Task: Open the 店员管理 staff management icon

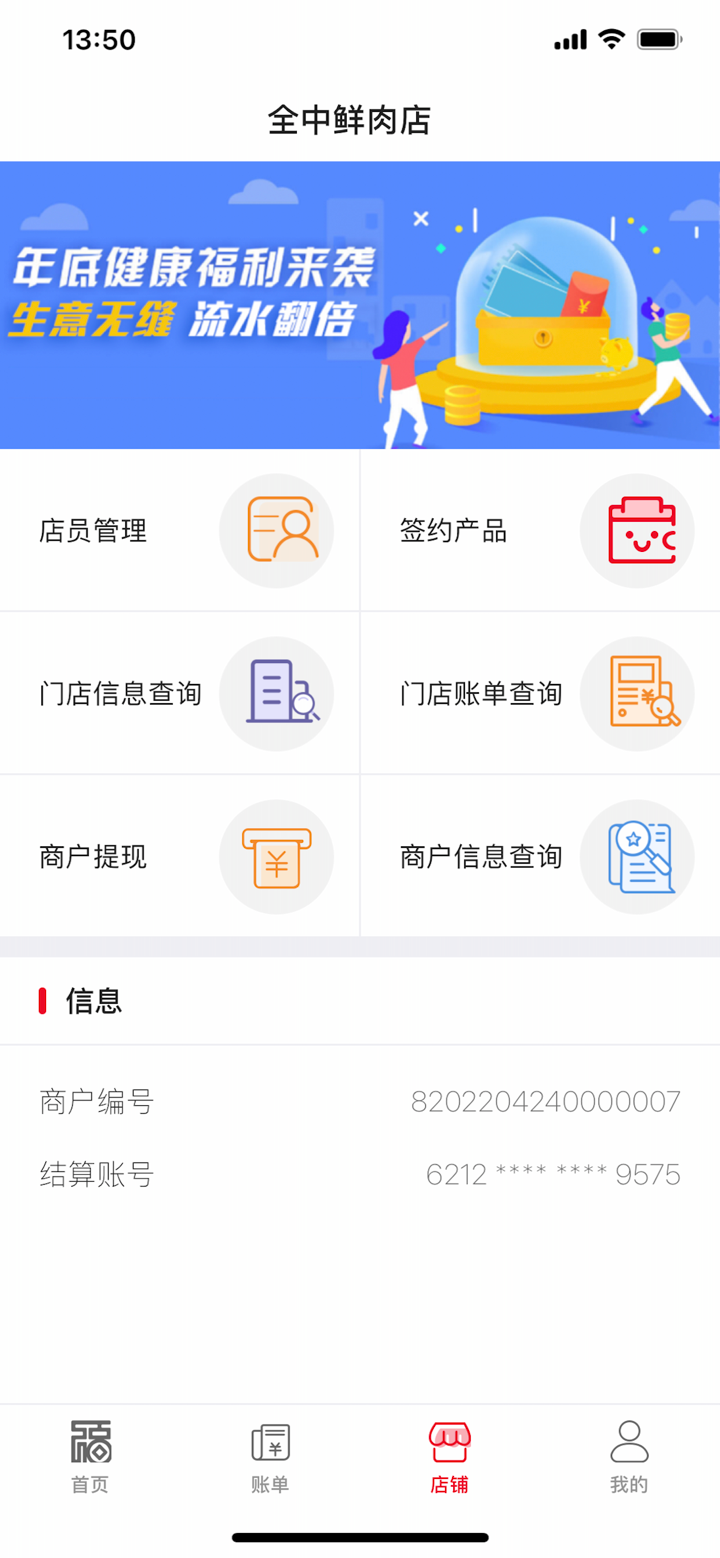Action: [277, 531]
